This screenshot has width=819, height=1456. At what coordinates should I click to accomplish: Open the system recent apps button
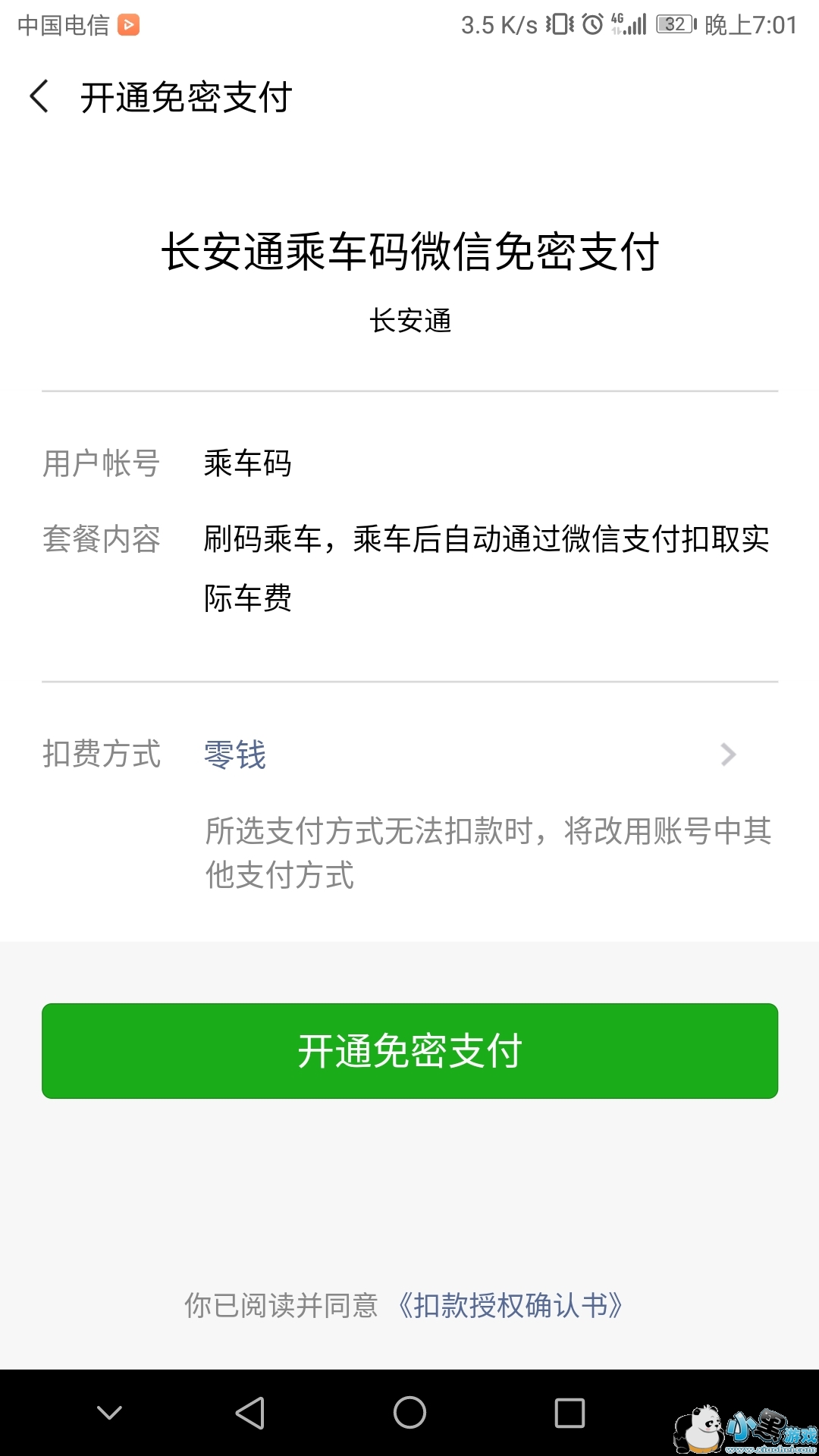coord(570,1413)
